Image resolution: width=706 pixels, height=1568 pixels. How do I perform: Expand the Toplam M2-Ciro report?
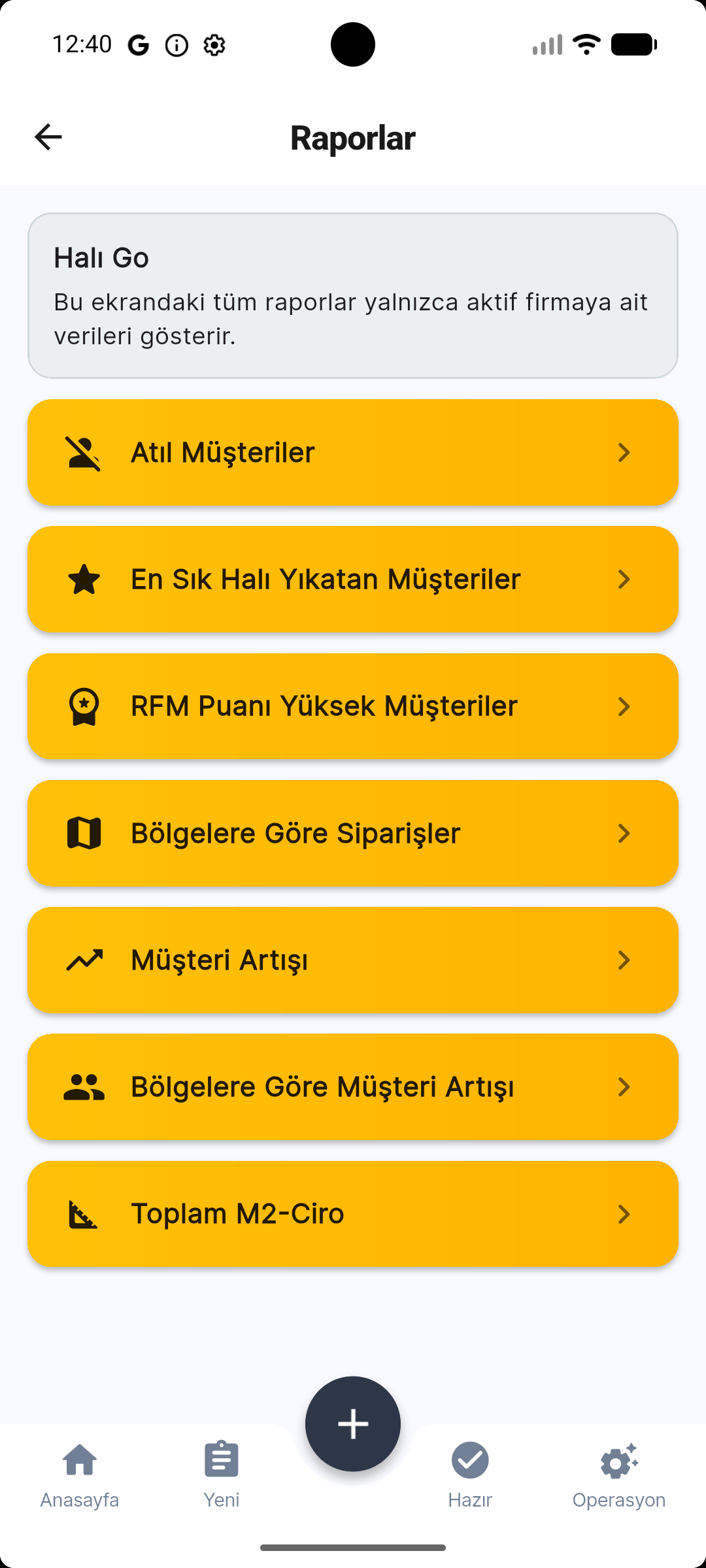[353, 1213]
